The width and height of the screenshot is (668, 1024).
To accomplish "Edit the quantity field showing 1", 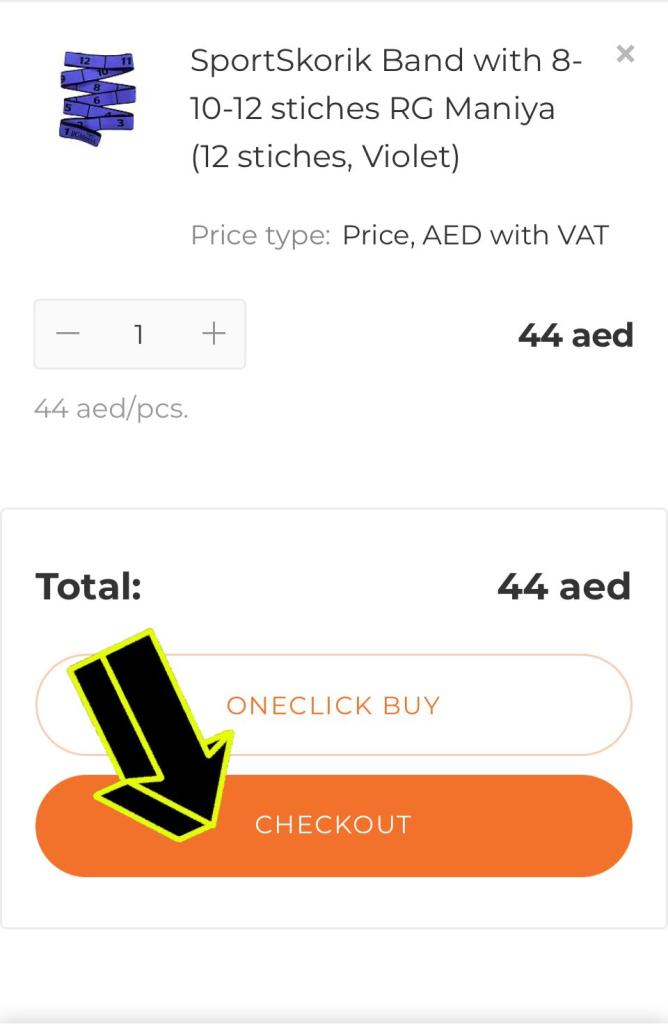I will 139,334.
